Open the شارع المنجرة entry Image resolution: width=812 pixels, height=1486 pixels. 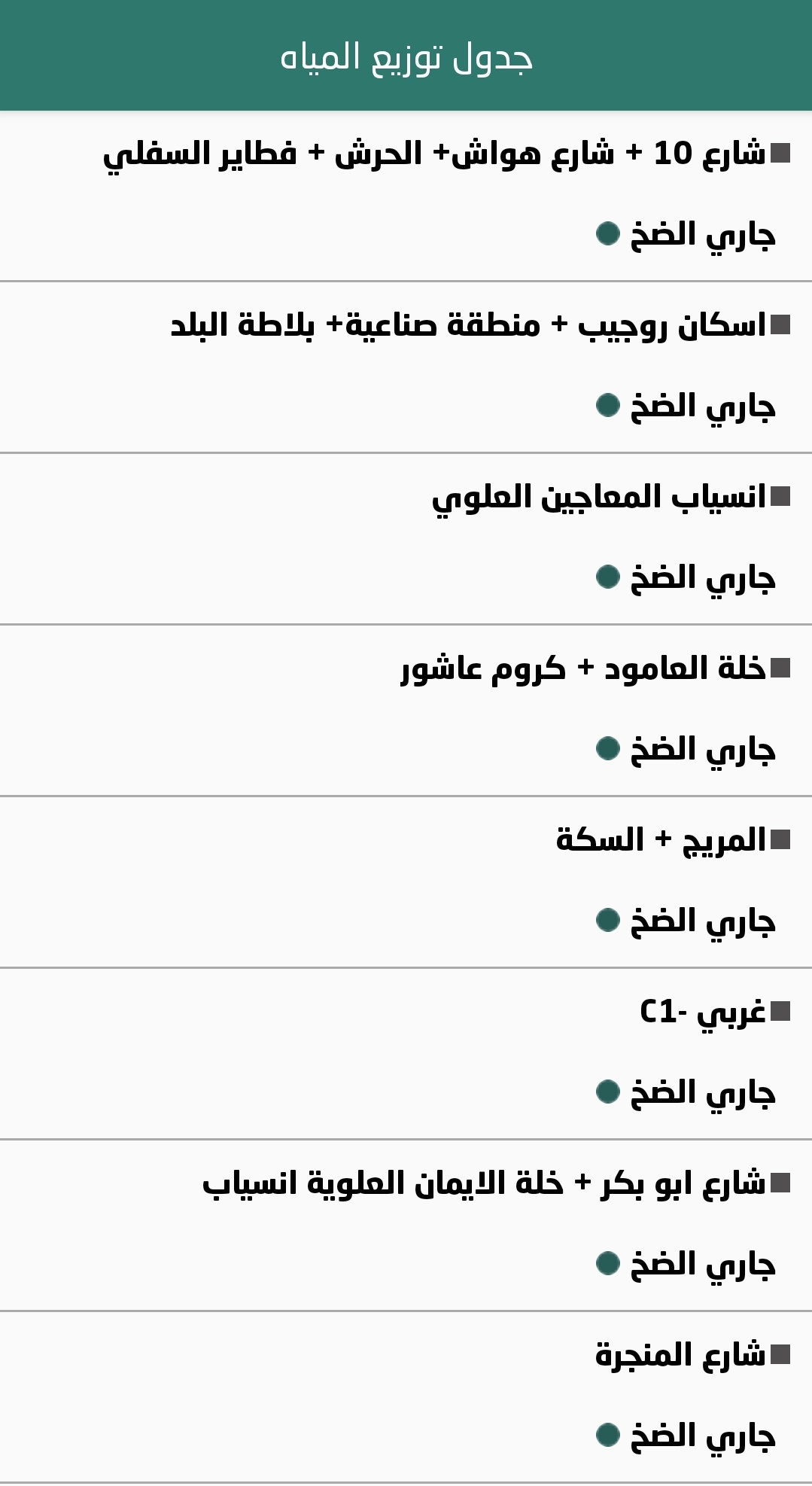(x=680, y=1355)
